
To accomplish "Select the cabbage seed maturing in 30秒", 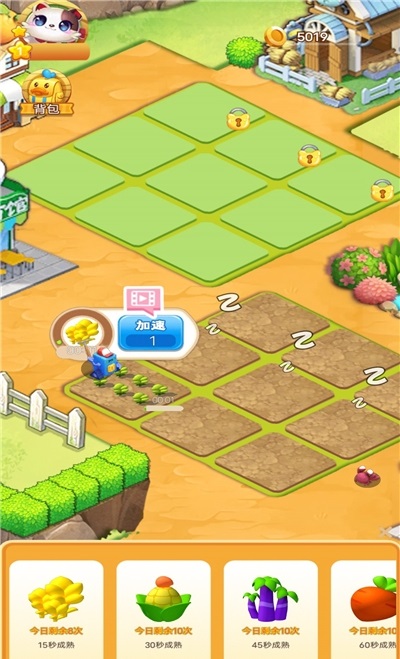I will [163, 609].
